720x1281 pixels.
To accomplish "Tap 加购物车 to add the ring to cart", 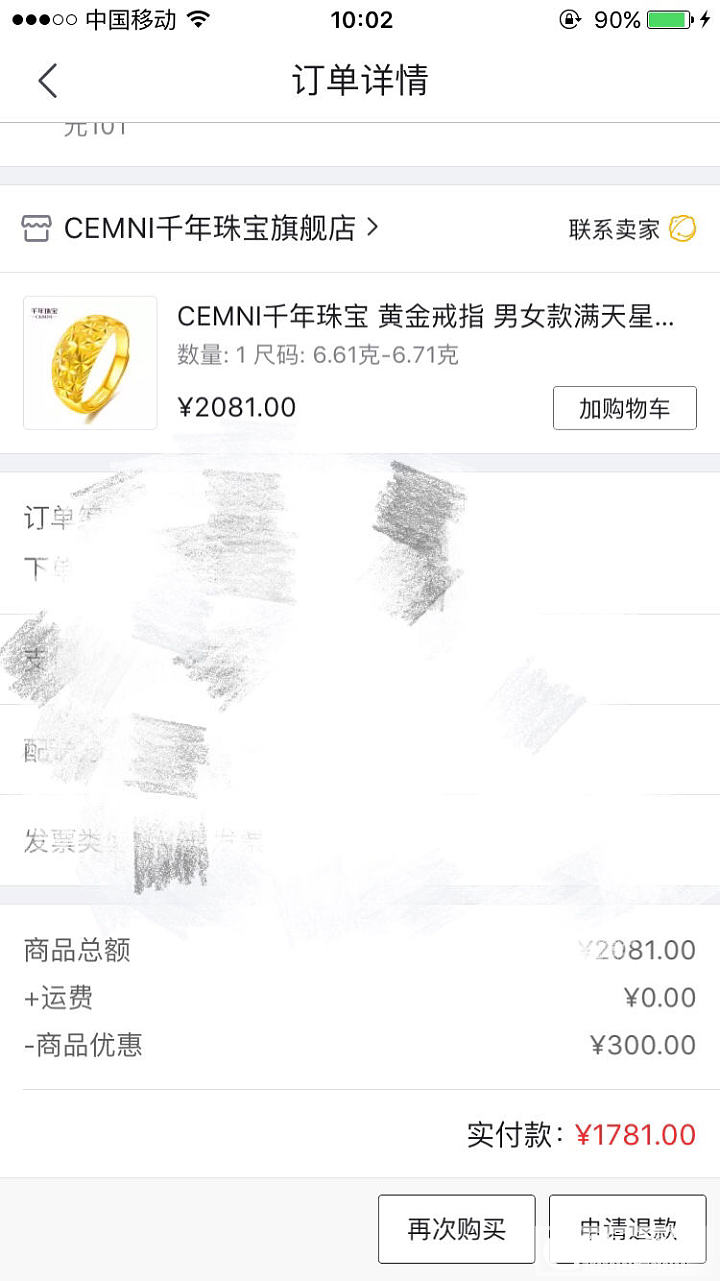I will click(624, 408).
